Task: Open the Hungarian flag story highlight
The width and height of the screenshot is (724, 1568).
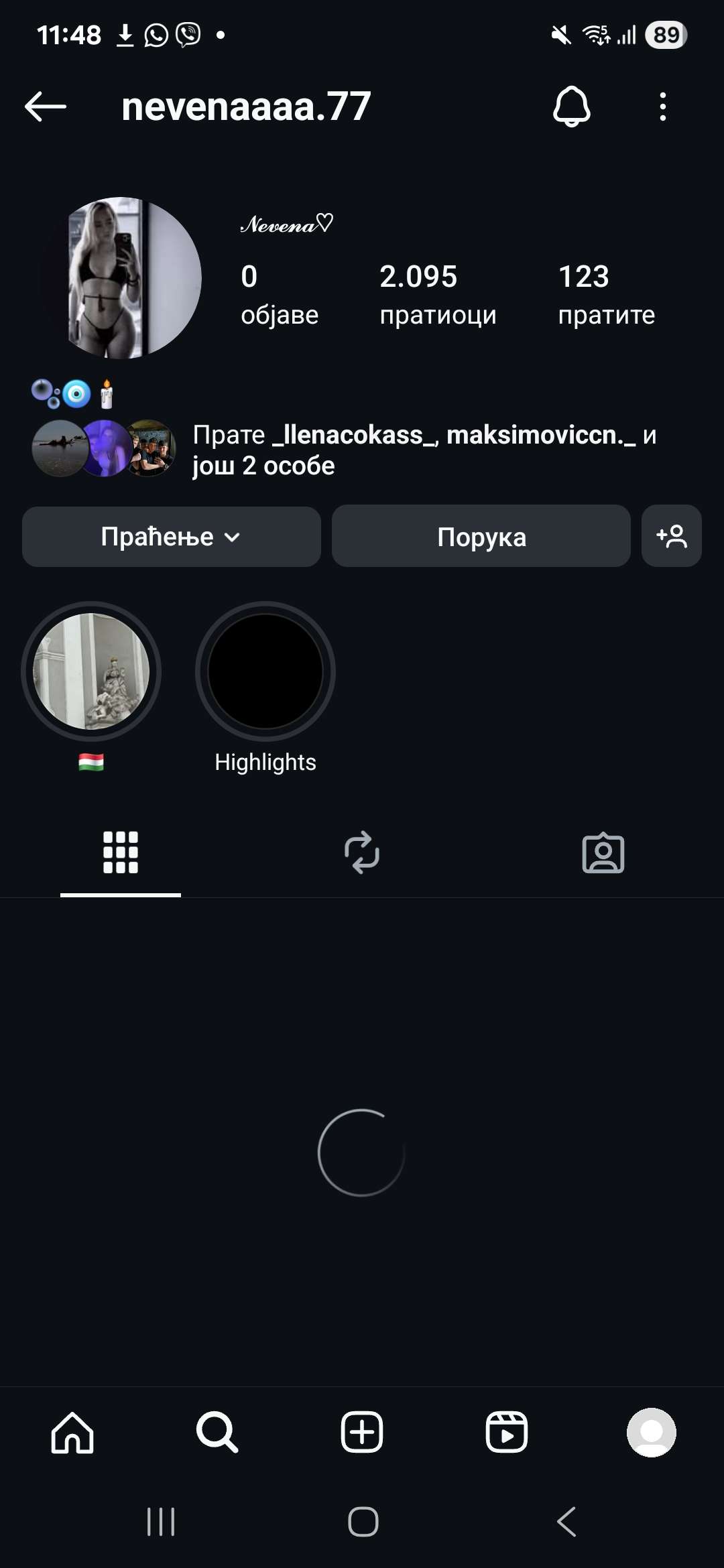Action: [91, 671]
